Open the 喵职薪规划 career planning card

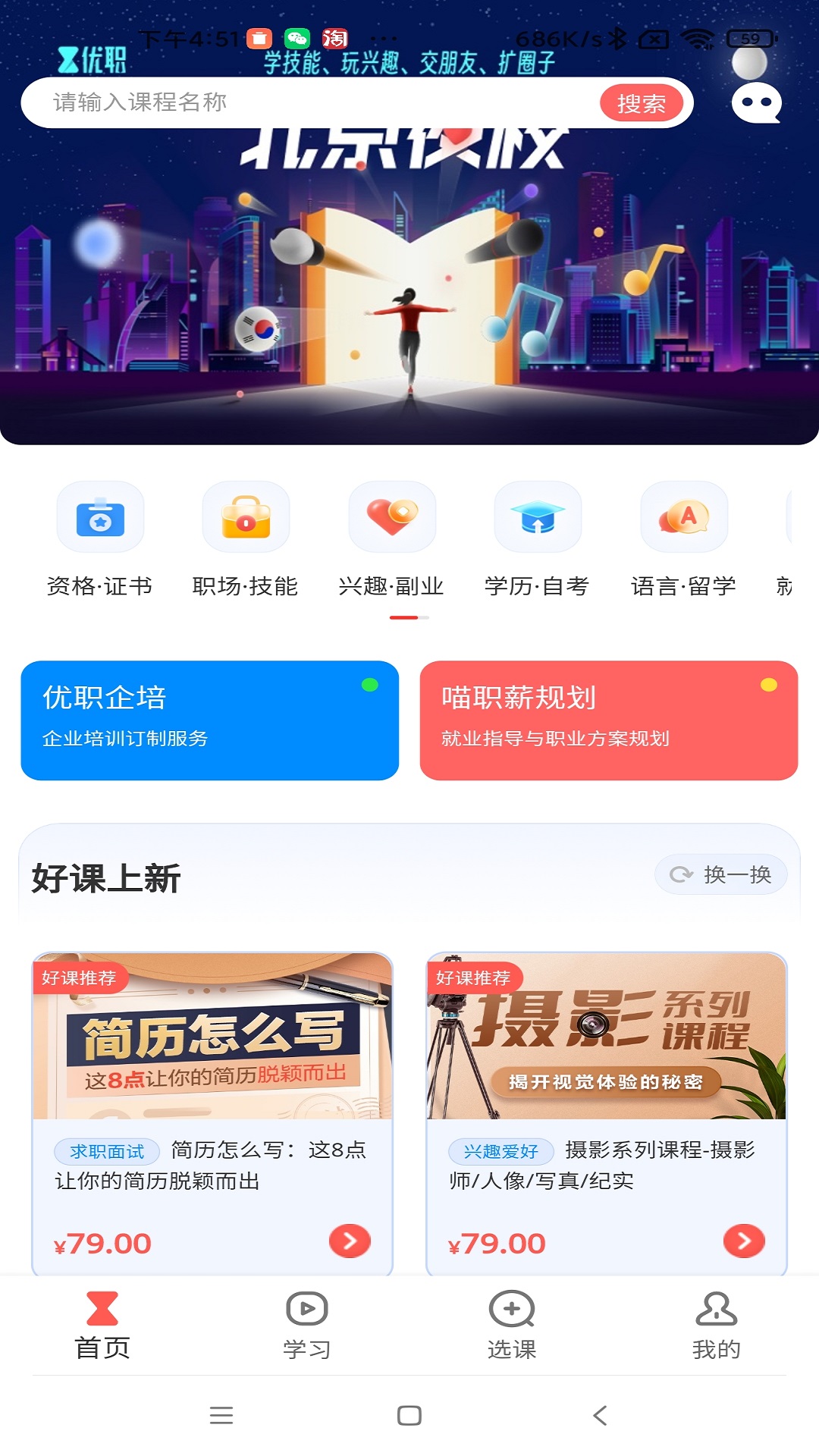pyautogui.click(x=608, y=720)
